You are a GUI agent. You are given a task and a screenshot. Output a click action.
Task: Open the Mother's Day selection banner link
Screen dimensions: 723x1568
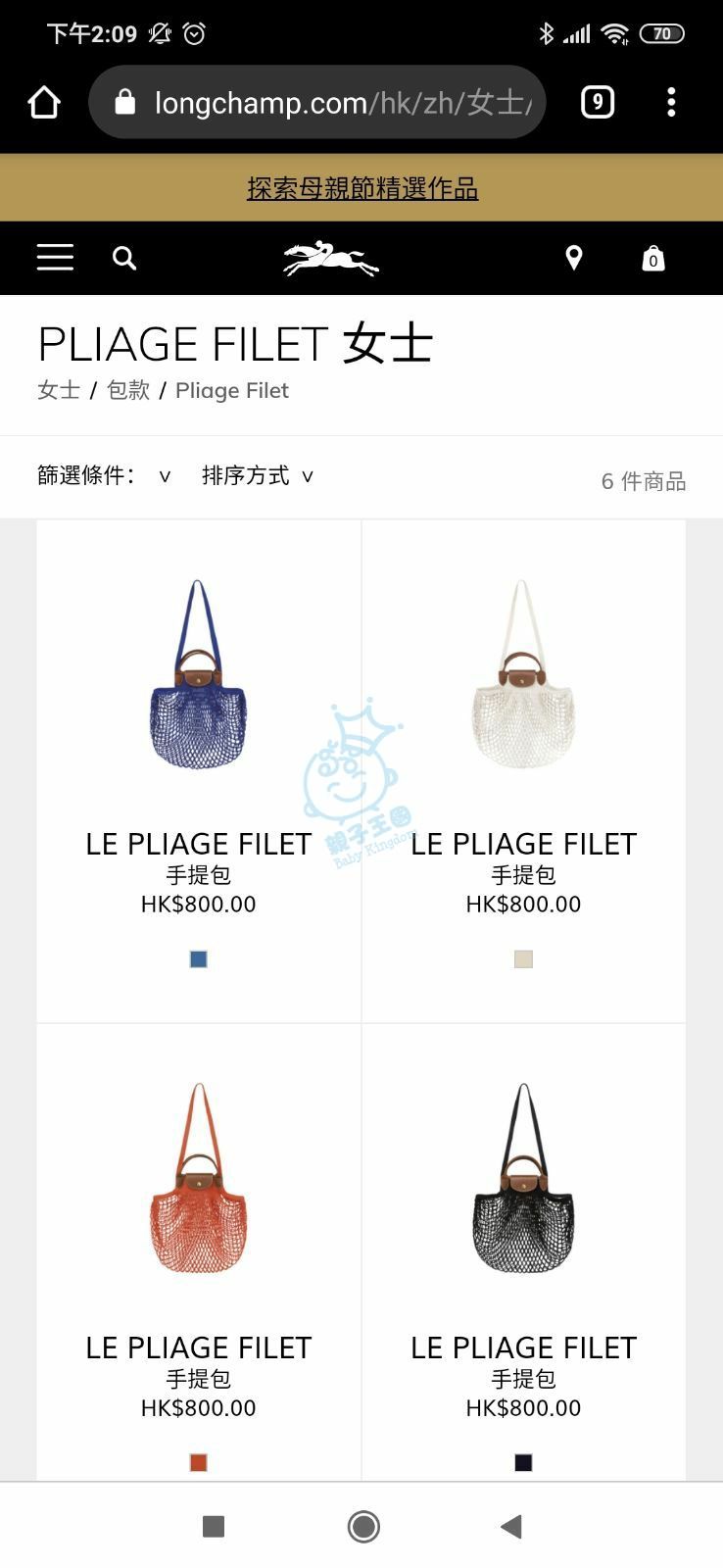pos(361,188)
